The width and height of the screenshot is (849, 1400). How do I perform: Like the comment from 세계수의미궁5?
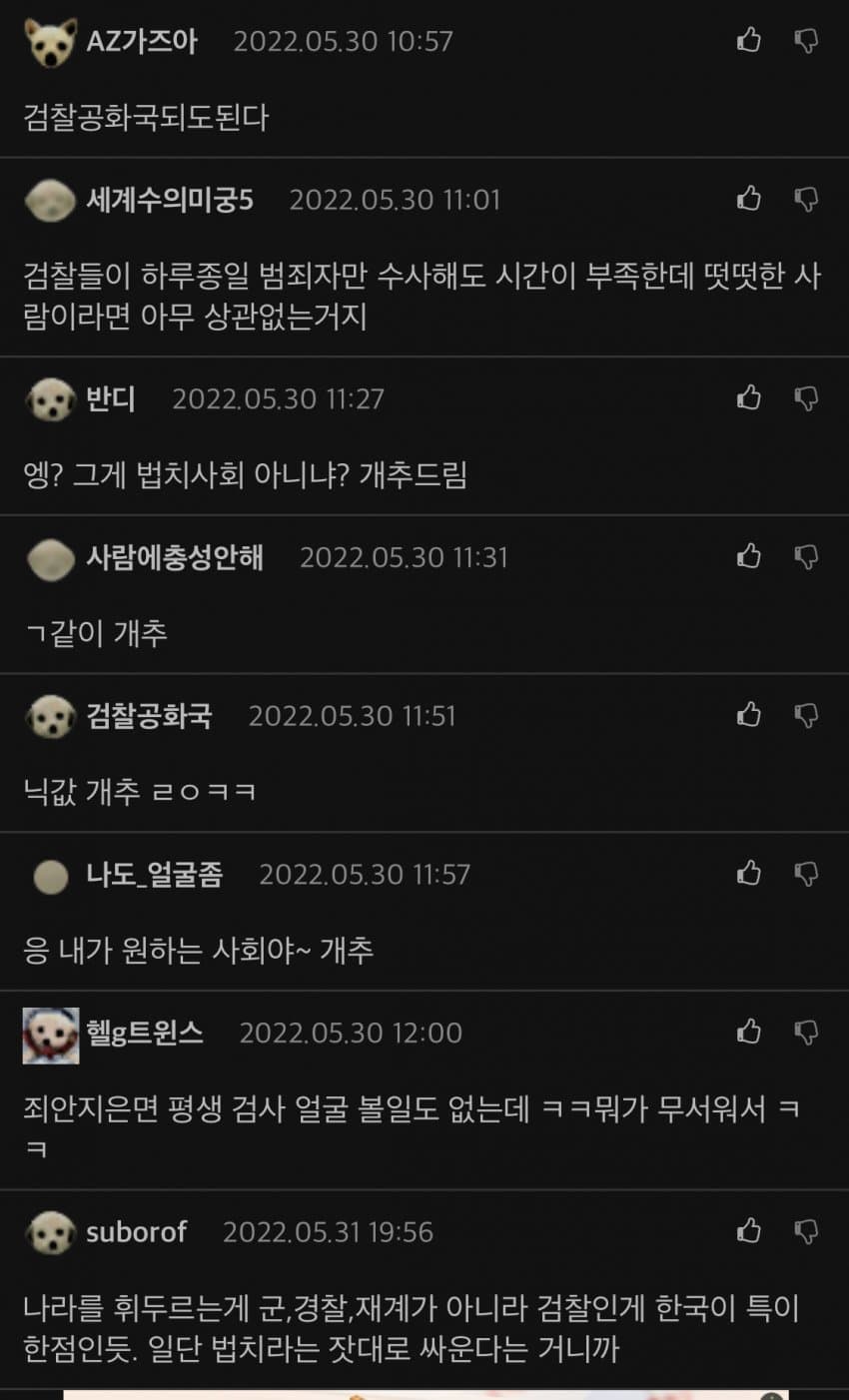tap(748, 199)
